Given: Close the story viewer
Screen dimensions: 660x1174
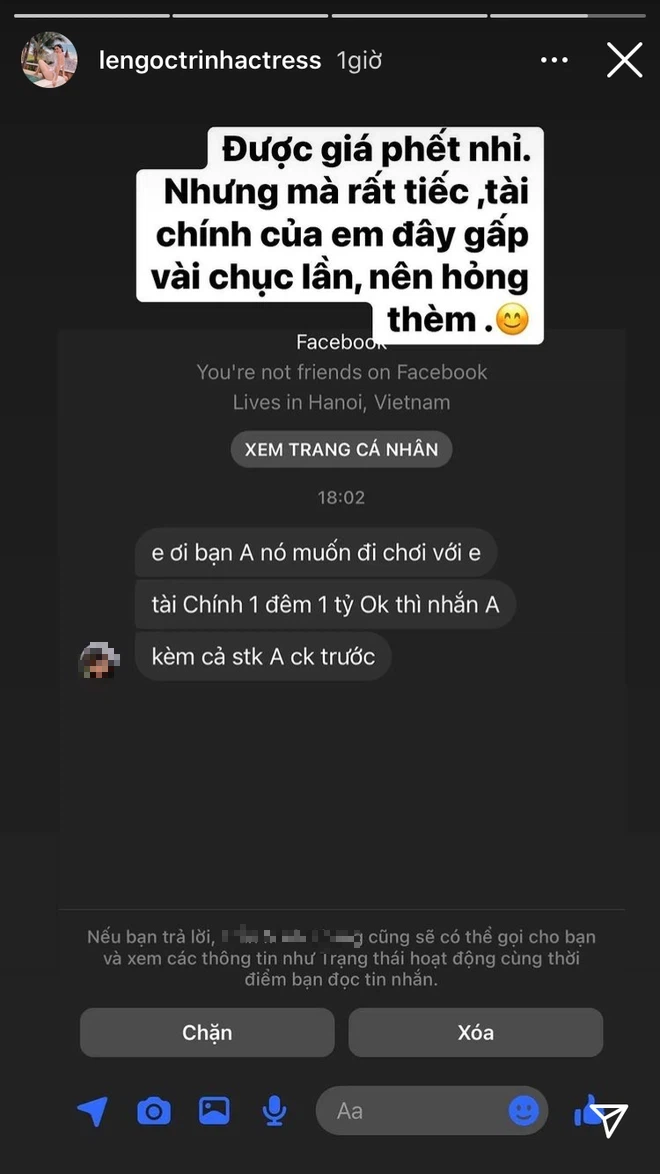Looking at the screenshot, I should (625, 61).
